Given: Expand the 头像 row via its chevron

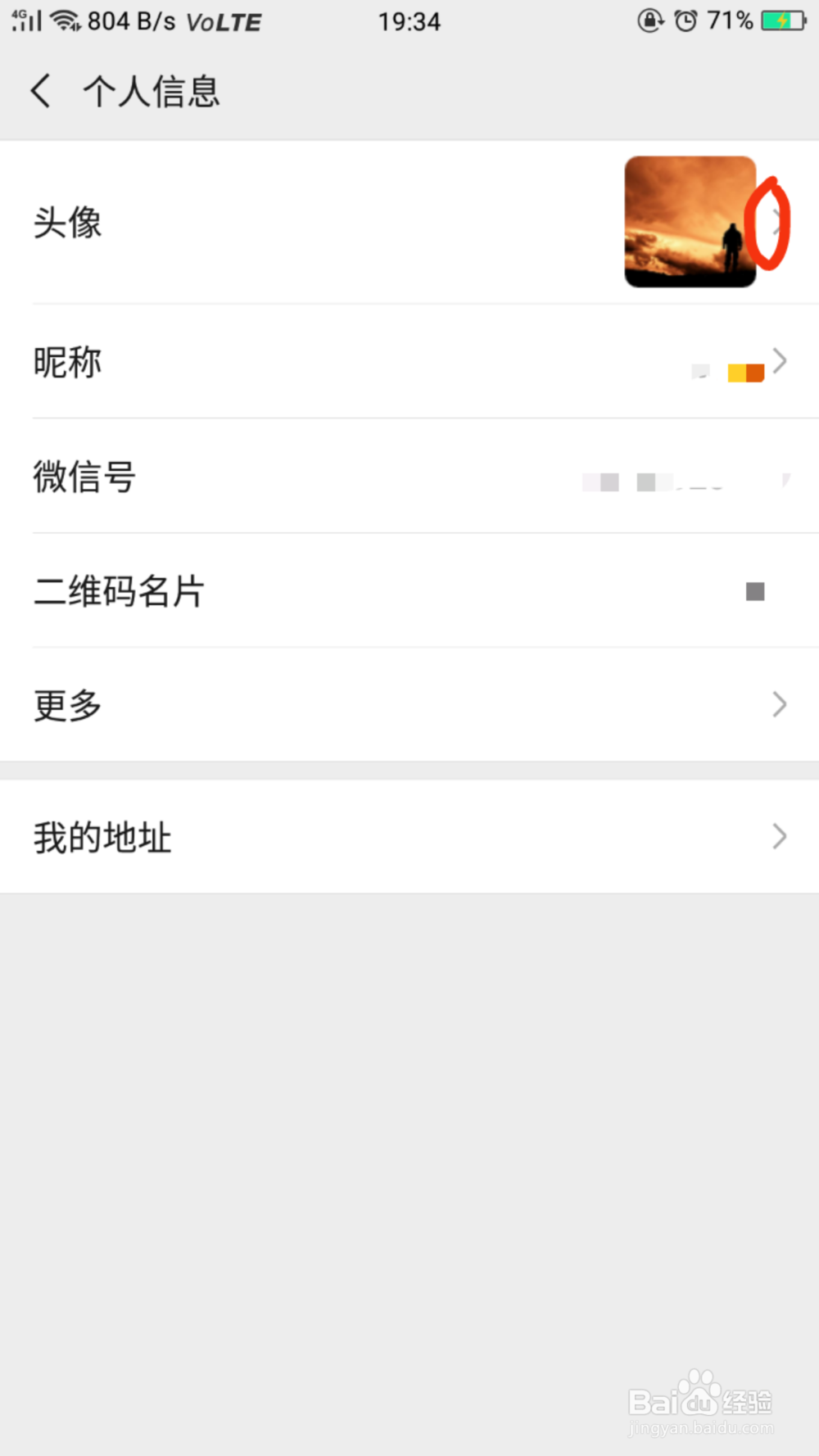Looking at the screenshot, I should (x=776, y=222).
